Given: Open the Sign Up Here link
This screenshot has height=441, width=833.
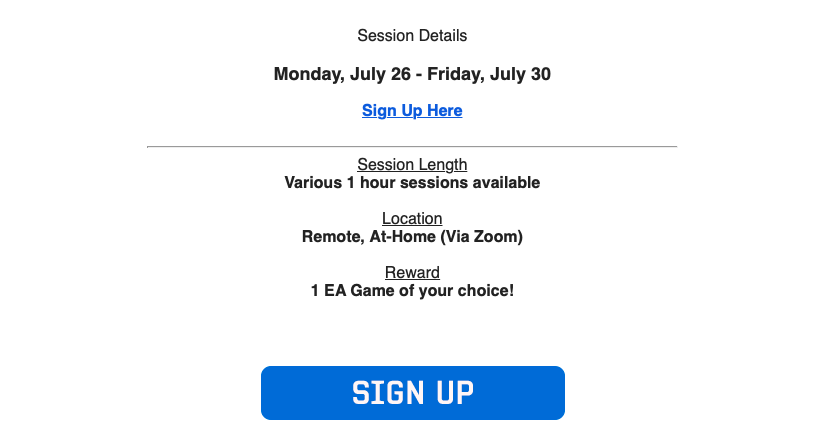Looking at the screenshot, I should [412, 111].
